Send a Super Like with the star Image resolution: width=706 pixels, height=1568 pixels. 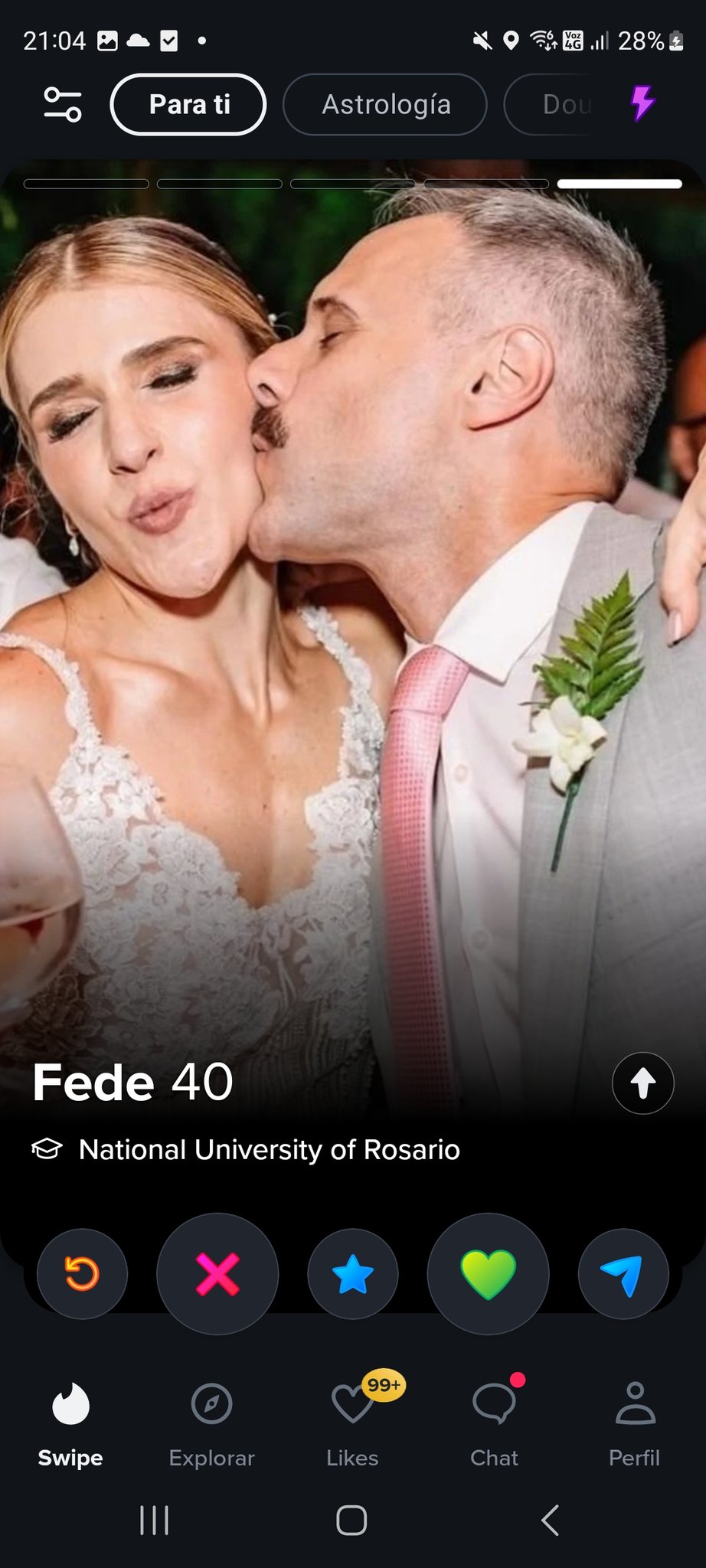[x=353, y=1274]
